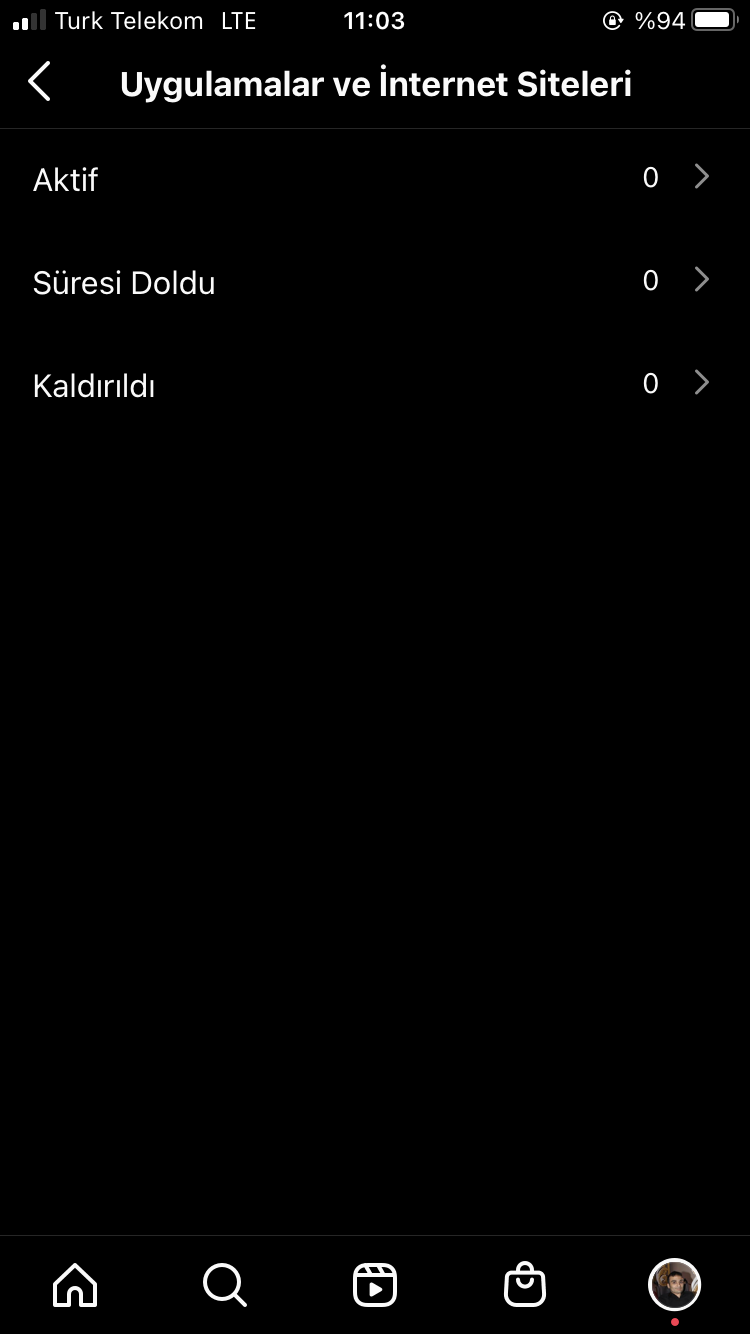
Task: Switch to the Home feed tab
Action: pyautogui.click(x=75, y=1284)
